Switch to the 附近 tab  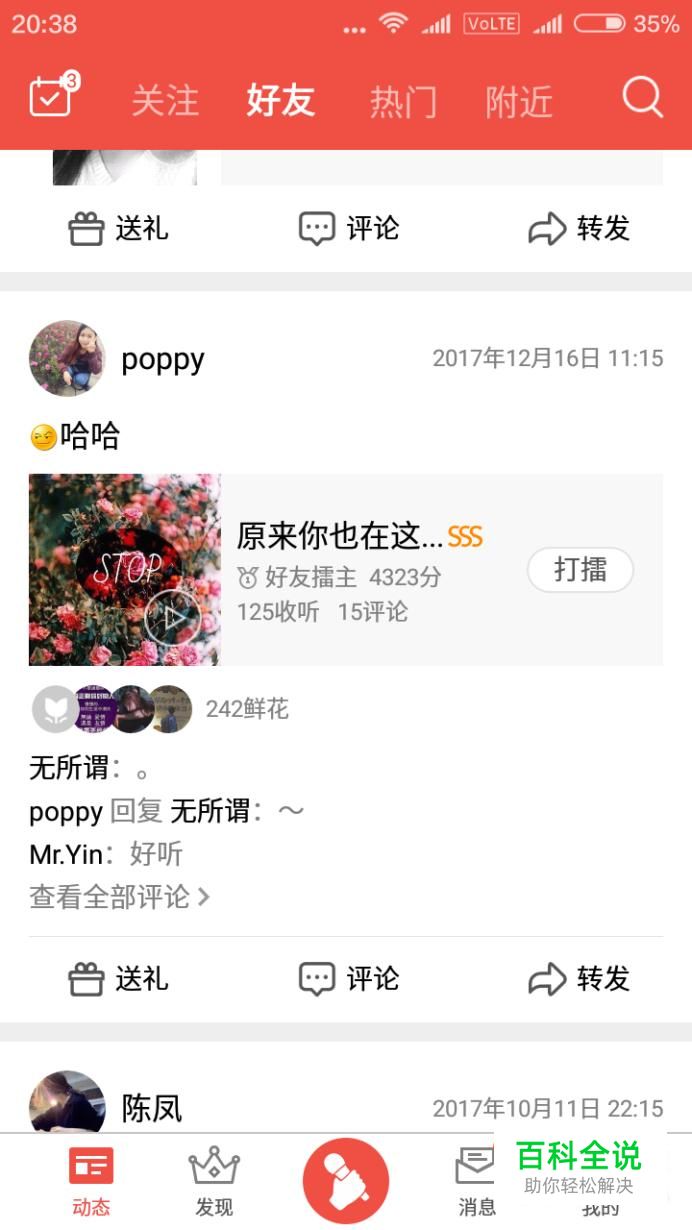(518, 101)
